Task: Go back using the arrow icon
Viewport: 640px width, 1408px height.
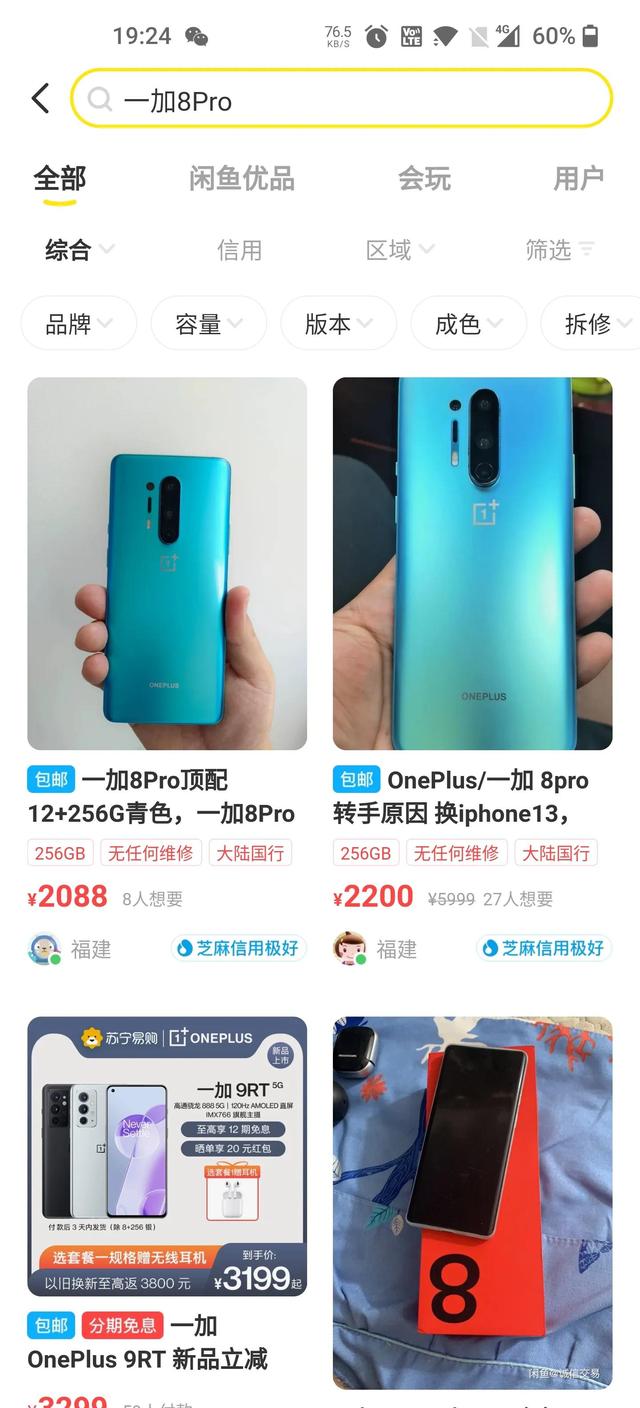Action: coord(40,99)
